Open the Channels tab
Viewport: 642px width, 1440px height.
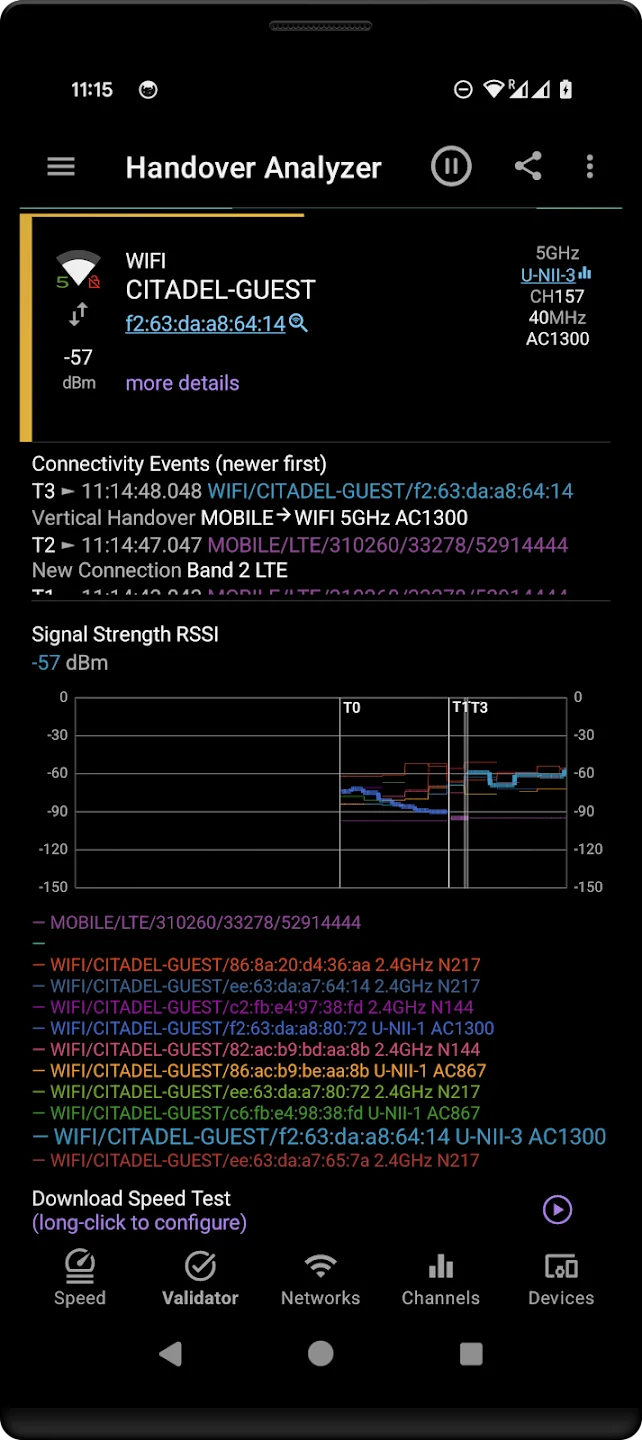[x=441, y=1278]
